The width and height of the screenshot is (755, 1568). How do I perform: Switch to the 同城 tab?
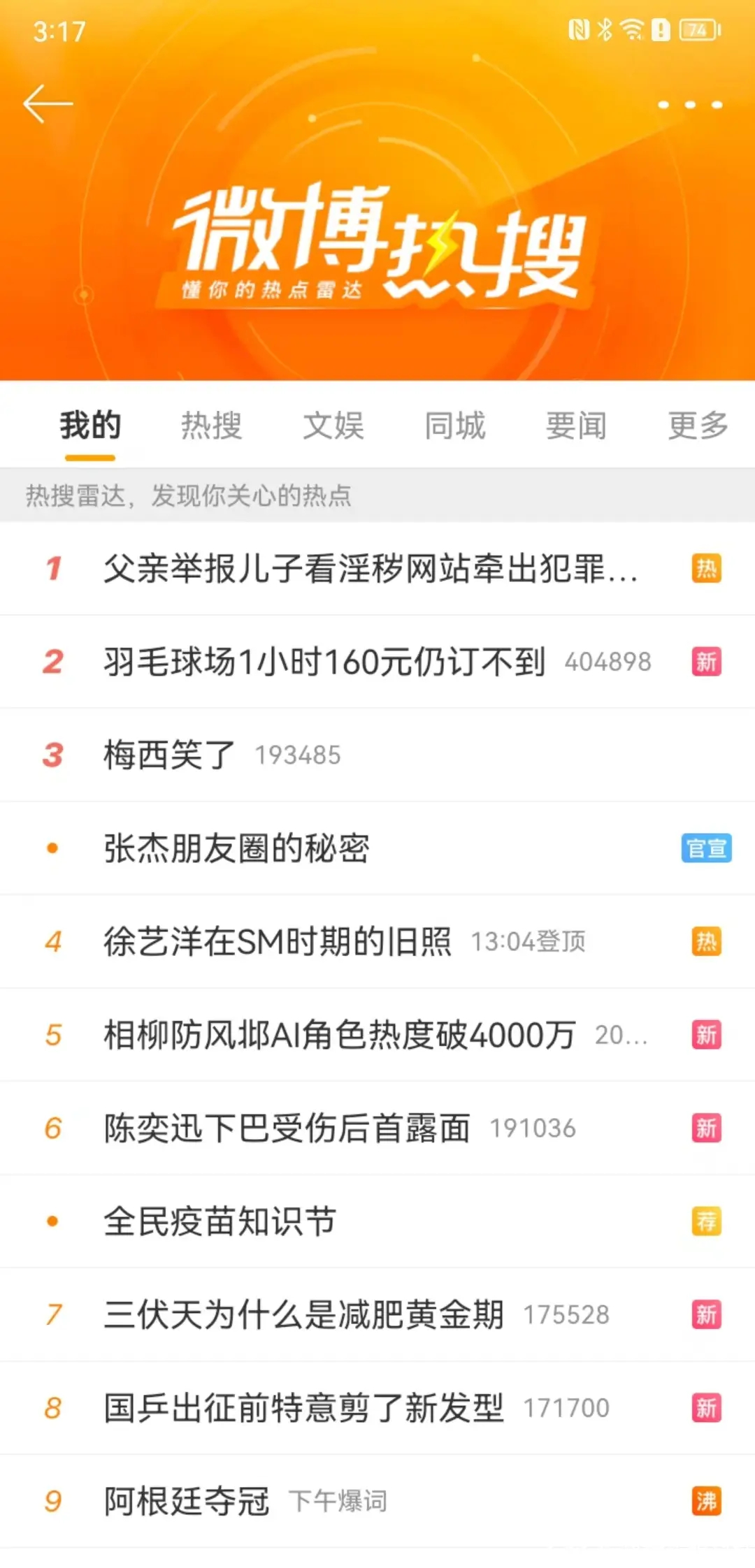pyautogui.click(x=455, y=426)
